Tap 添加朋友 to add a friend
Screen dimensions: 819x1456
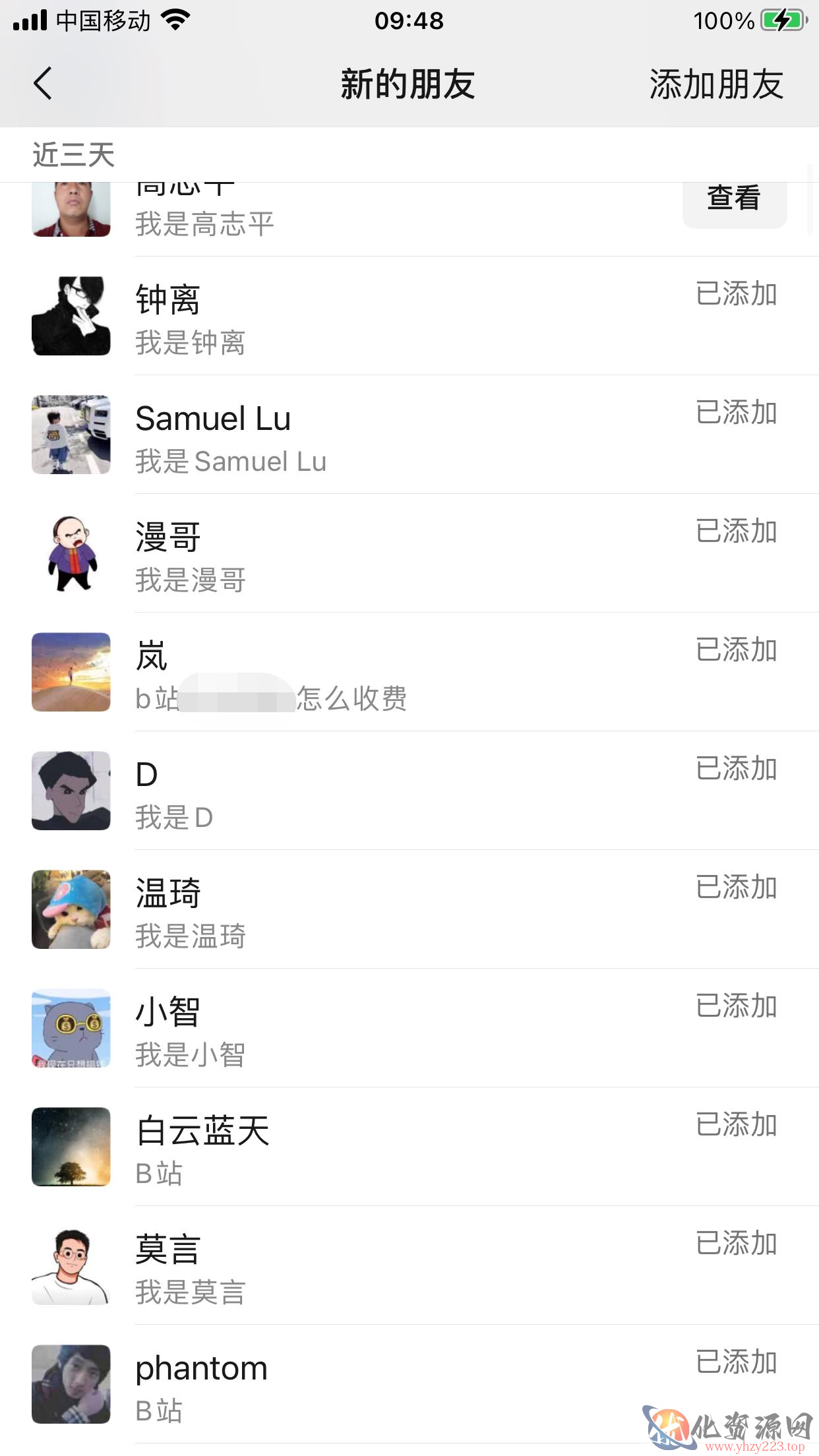point(716,84)
